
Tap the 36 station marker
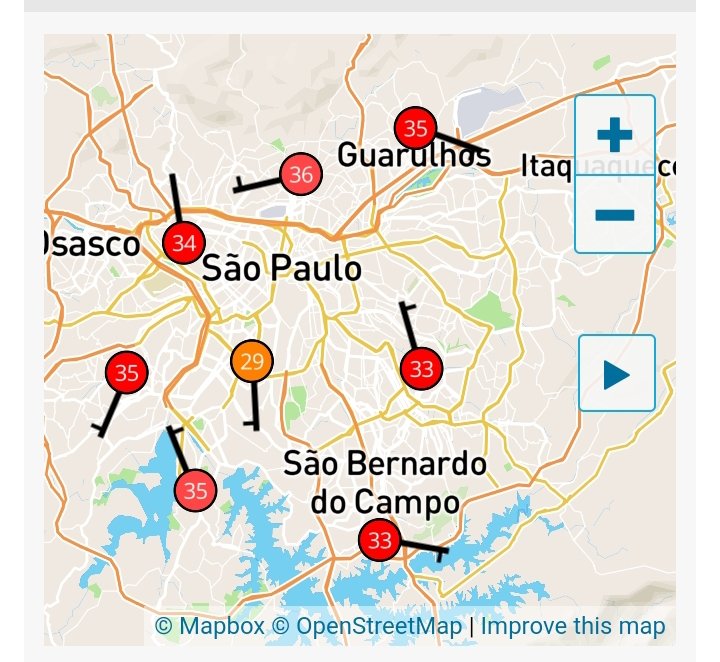pyautogui.click(x=300, y=175)
